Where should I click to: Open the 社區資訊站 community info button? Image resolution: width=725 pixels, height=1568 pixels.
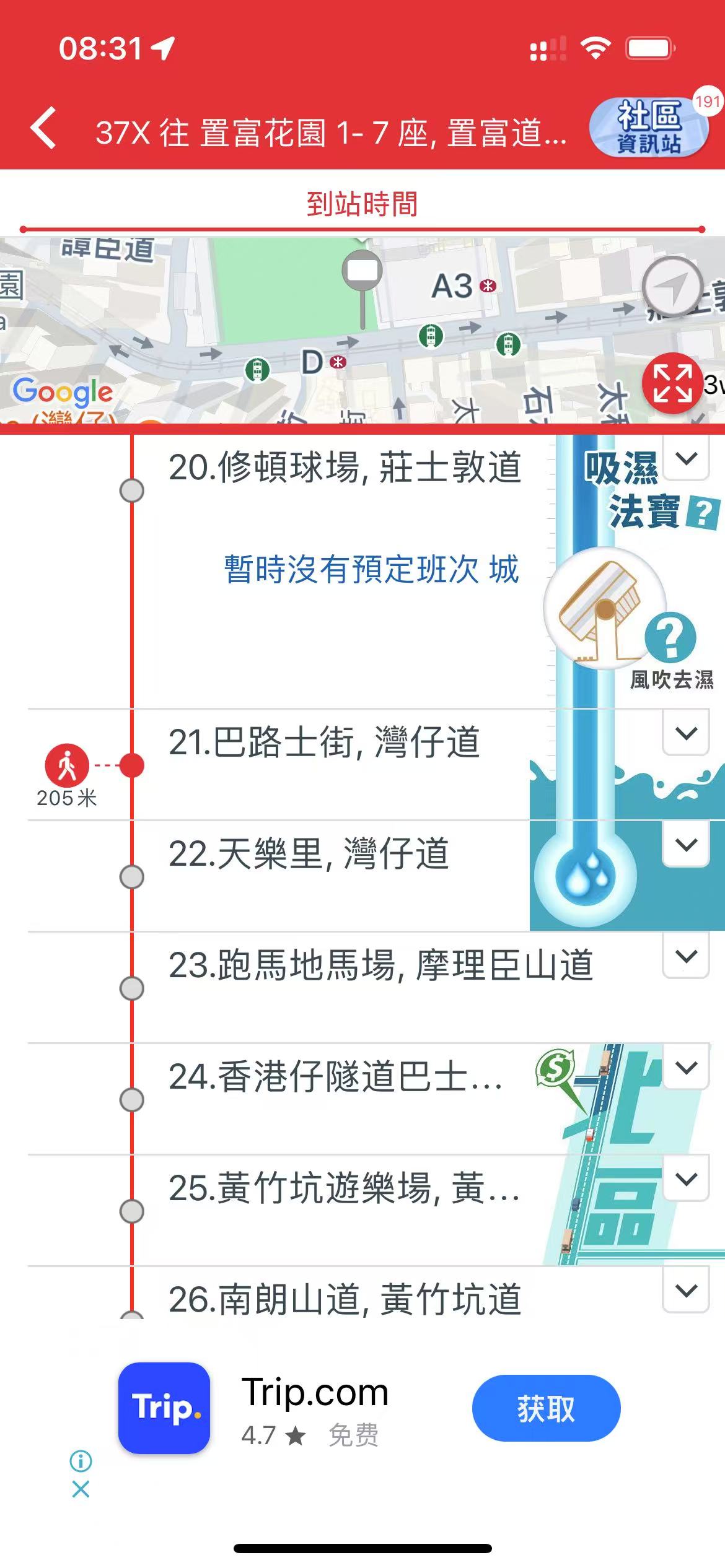(x=649, y=127)
